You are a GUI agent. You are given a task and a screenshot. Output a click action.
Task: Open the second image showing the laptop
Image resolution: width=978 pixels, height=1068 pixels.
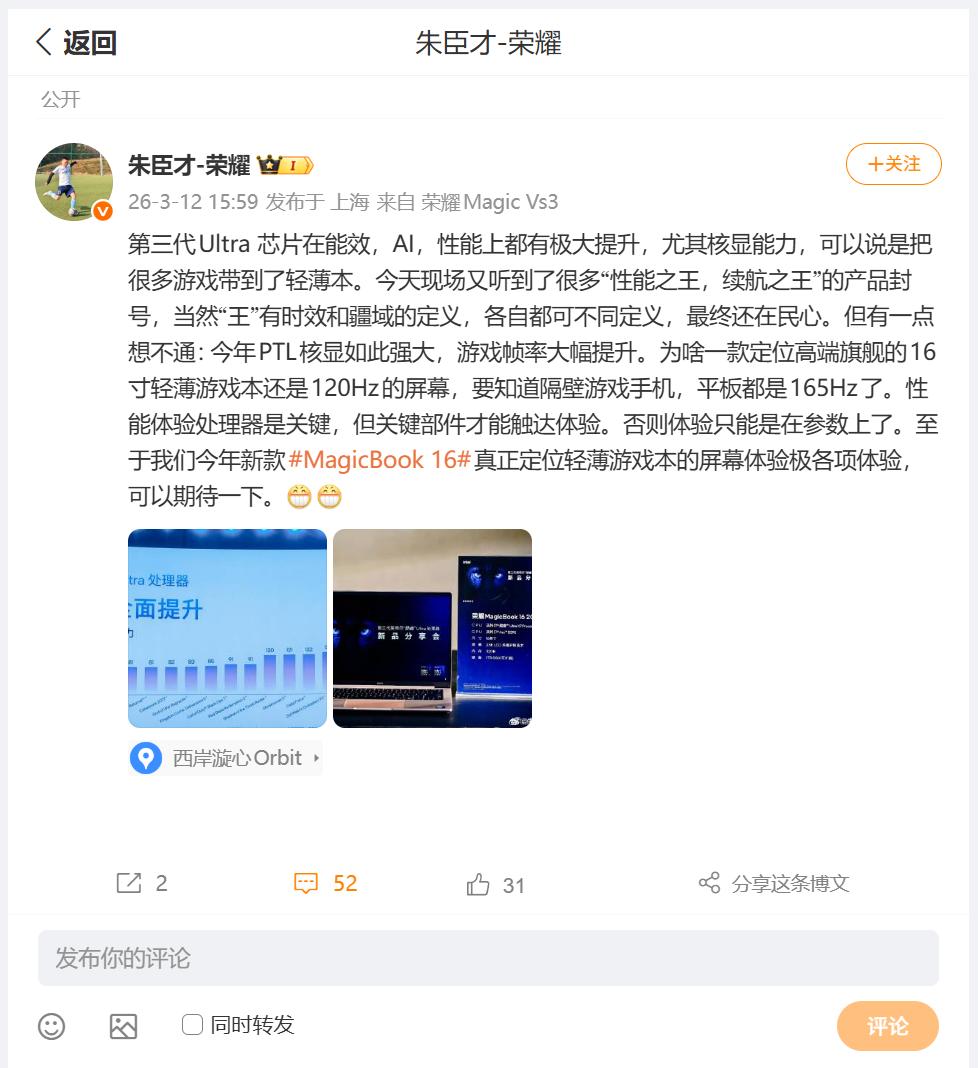pos(432,628)
